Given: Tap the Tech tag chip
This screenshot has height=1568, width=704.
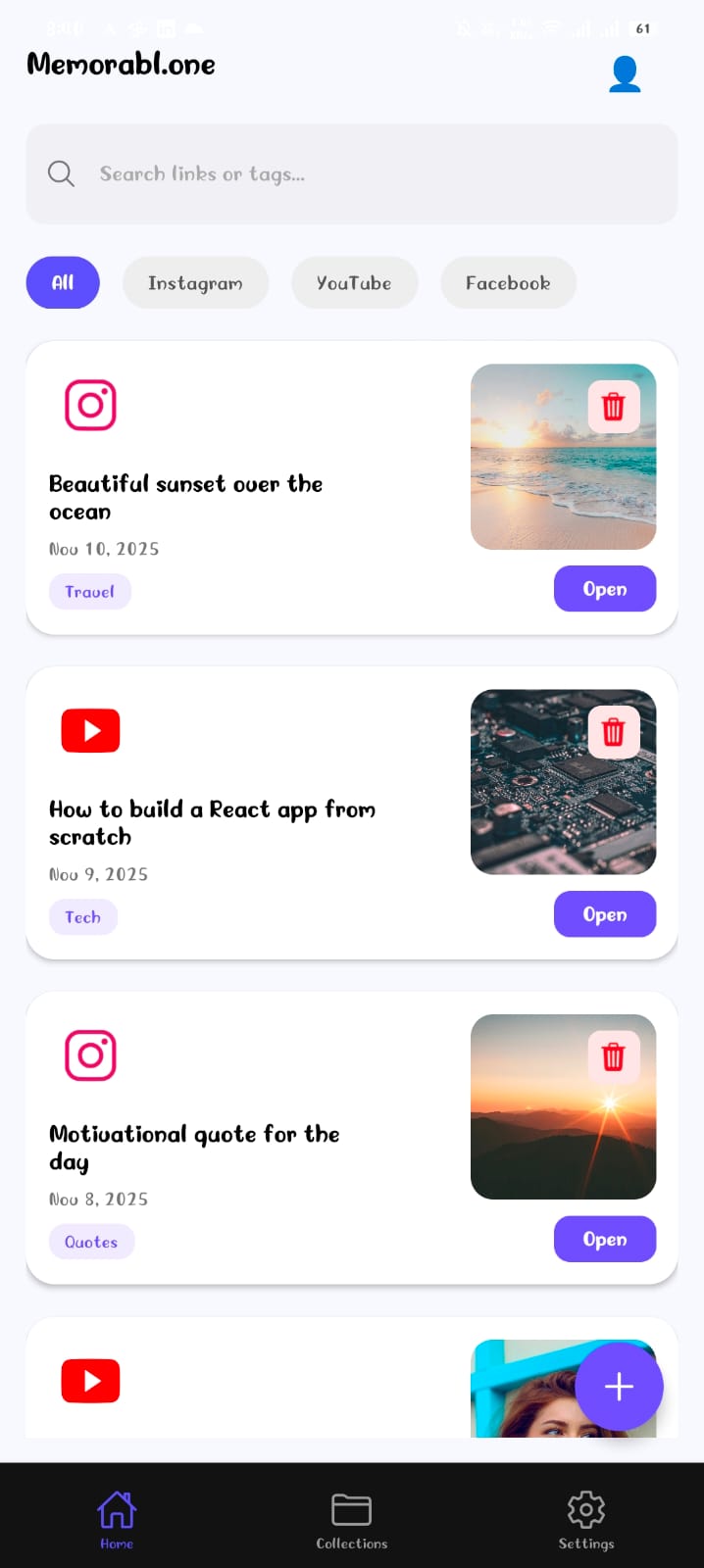Looking at the screenshot, I should tap(82, 917).
